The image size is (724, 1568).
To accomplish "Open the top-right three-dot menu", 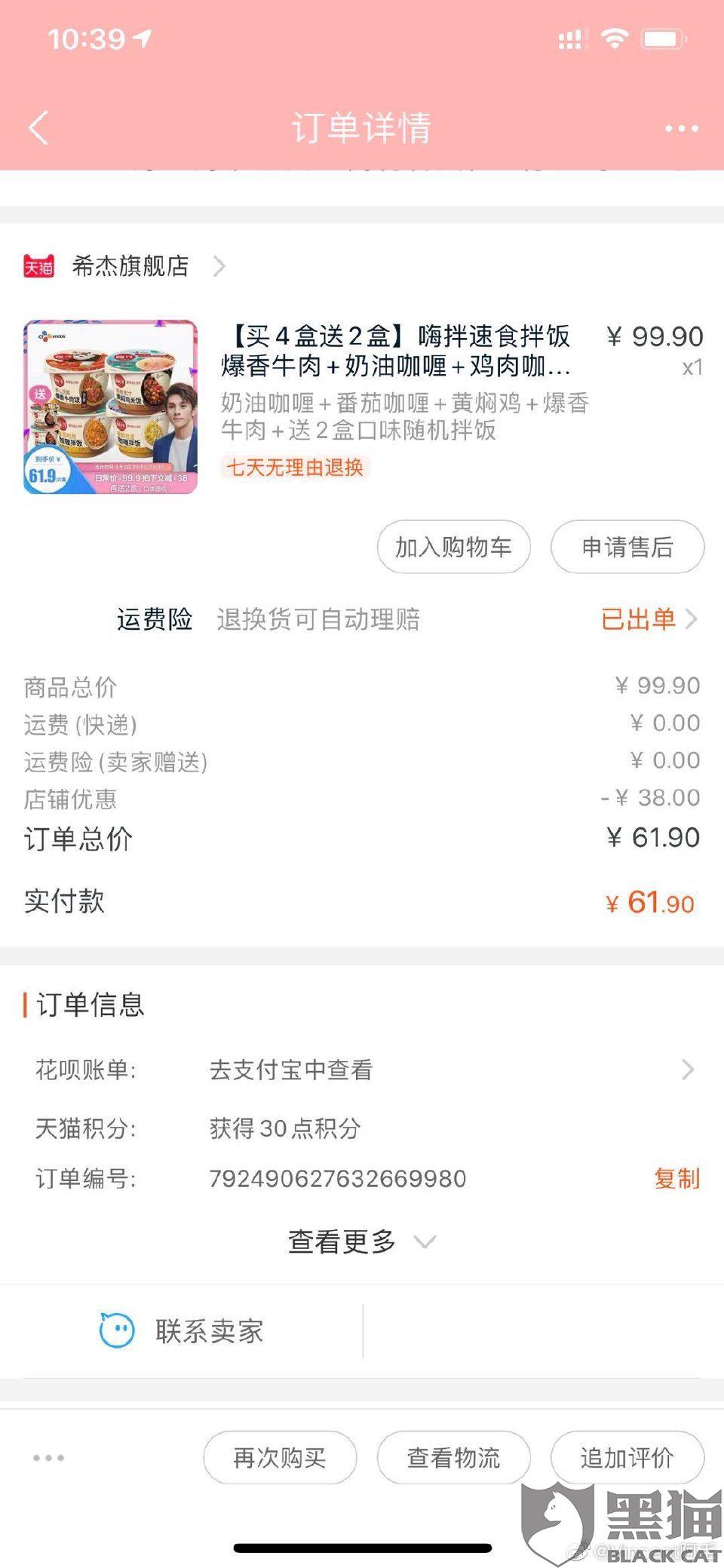I will (x=682, y=128).
